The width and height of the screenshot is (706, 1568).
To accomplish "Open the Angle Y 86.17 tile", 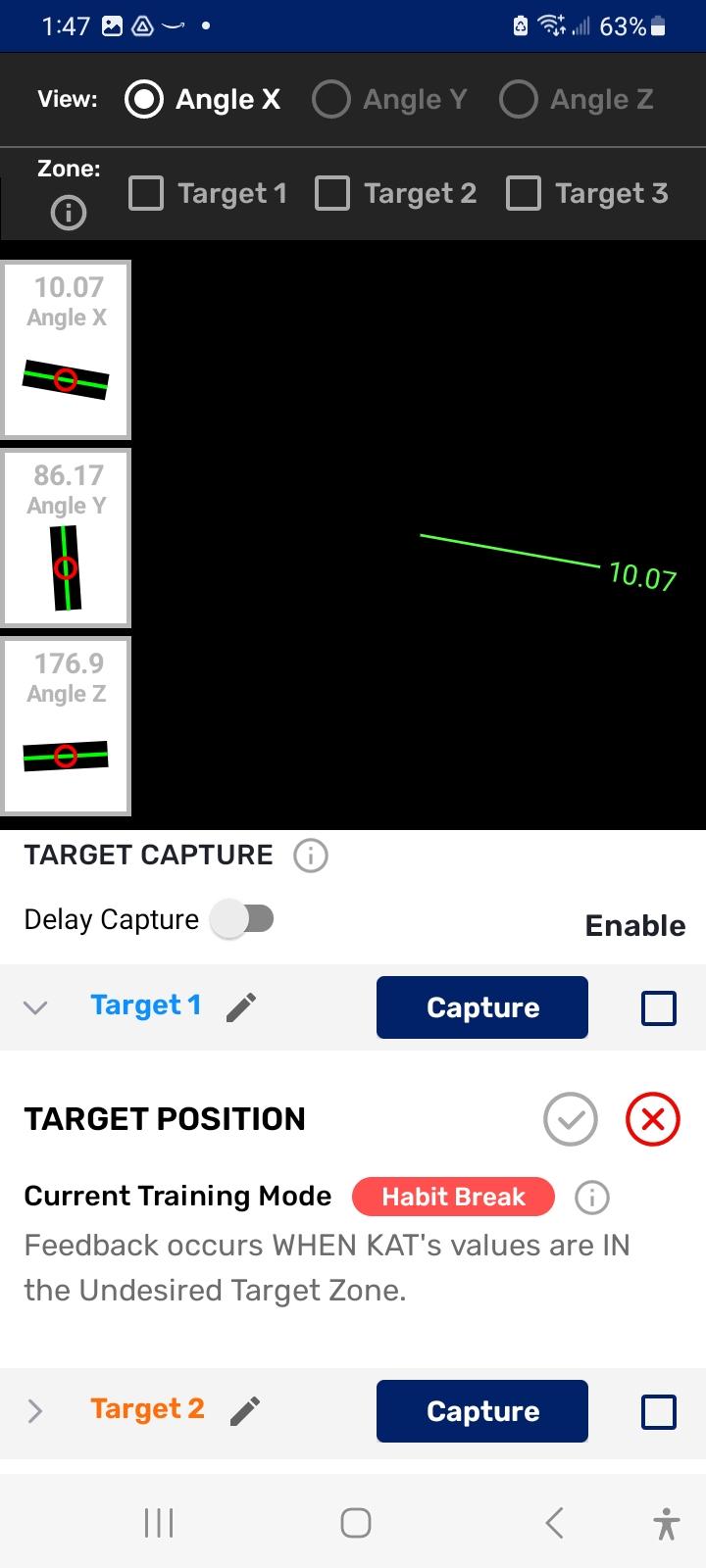I will click(66, 537).
